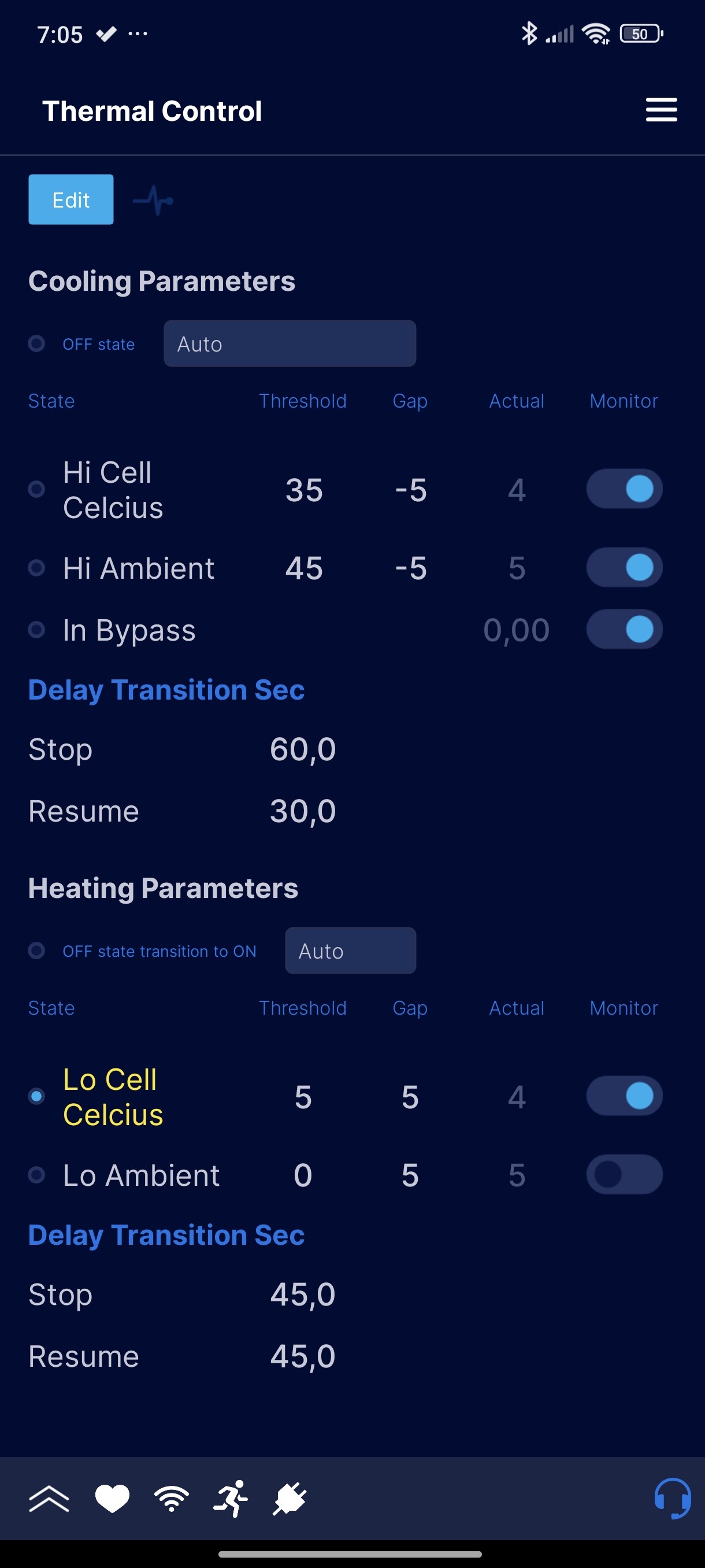Open the heart health icon

tap(113, 1499)
